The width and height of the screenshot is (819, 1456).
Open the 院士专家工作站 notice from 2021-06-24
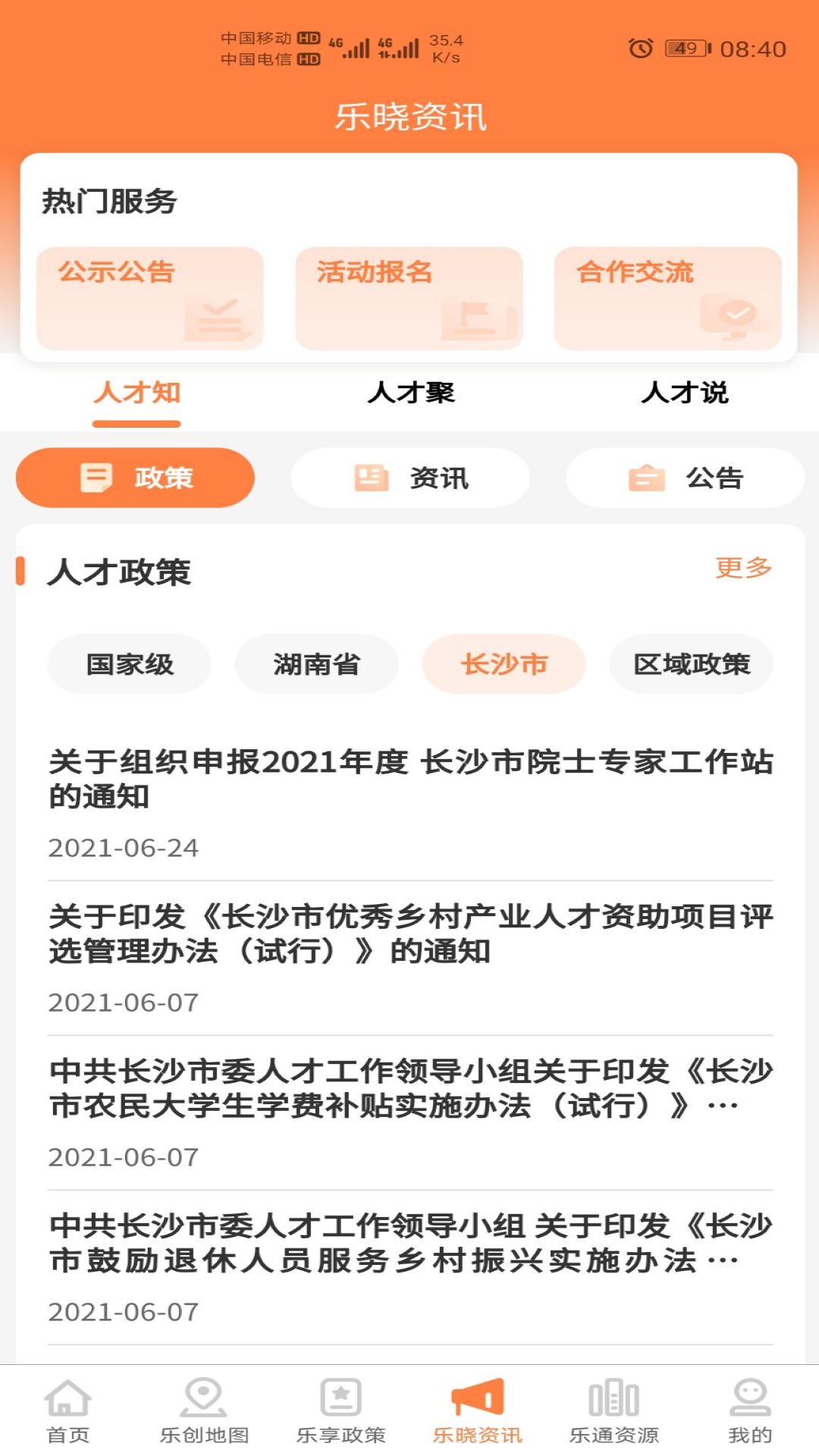tap(409, 779)
